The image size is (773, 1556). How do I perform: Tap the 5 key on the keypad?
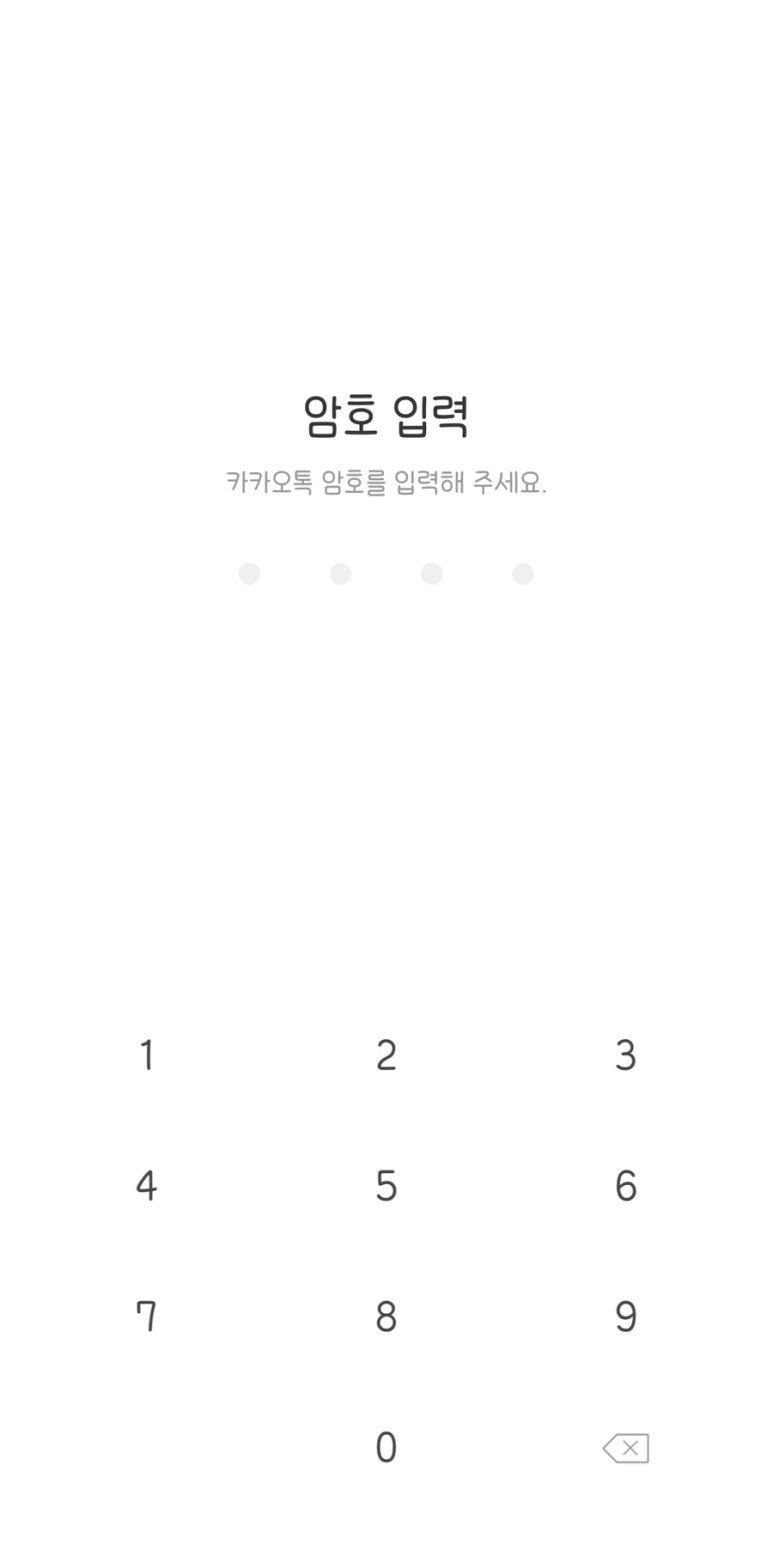[386, 1186]
